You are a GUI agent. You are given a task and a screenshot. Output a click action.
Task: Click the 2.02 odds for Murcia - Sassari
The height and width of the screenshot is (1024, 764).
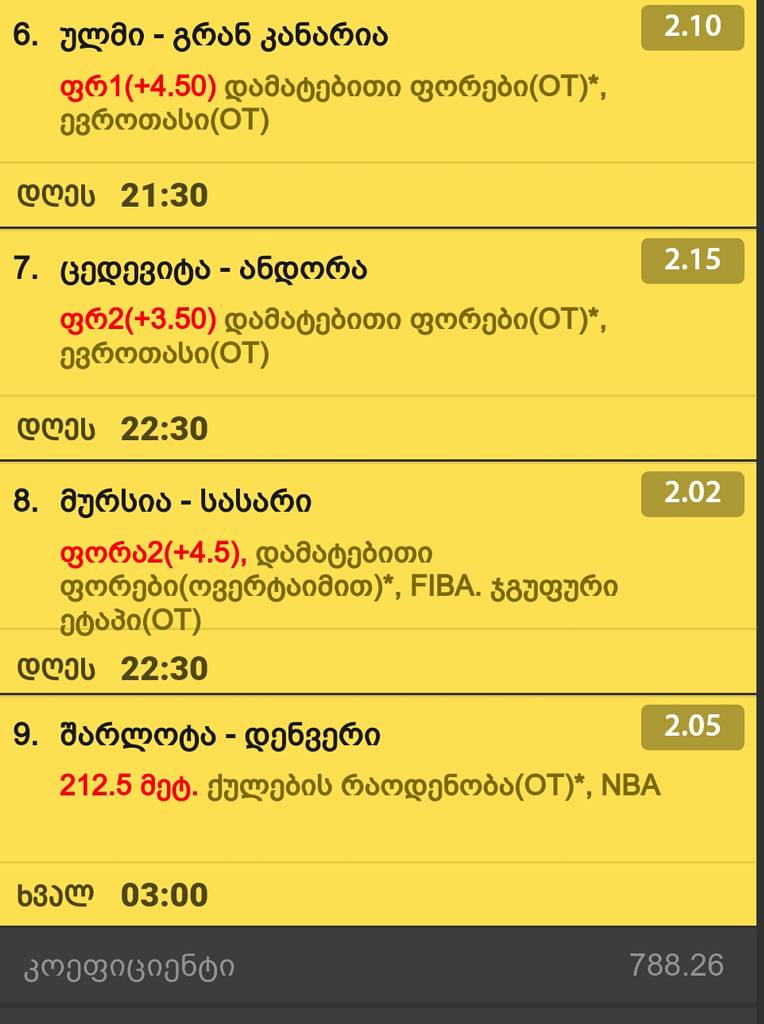[x=692, y=493]
